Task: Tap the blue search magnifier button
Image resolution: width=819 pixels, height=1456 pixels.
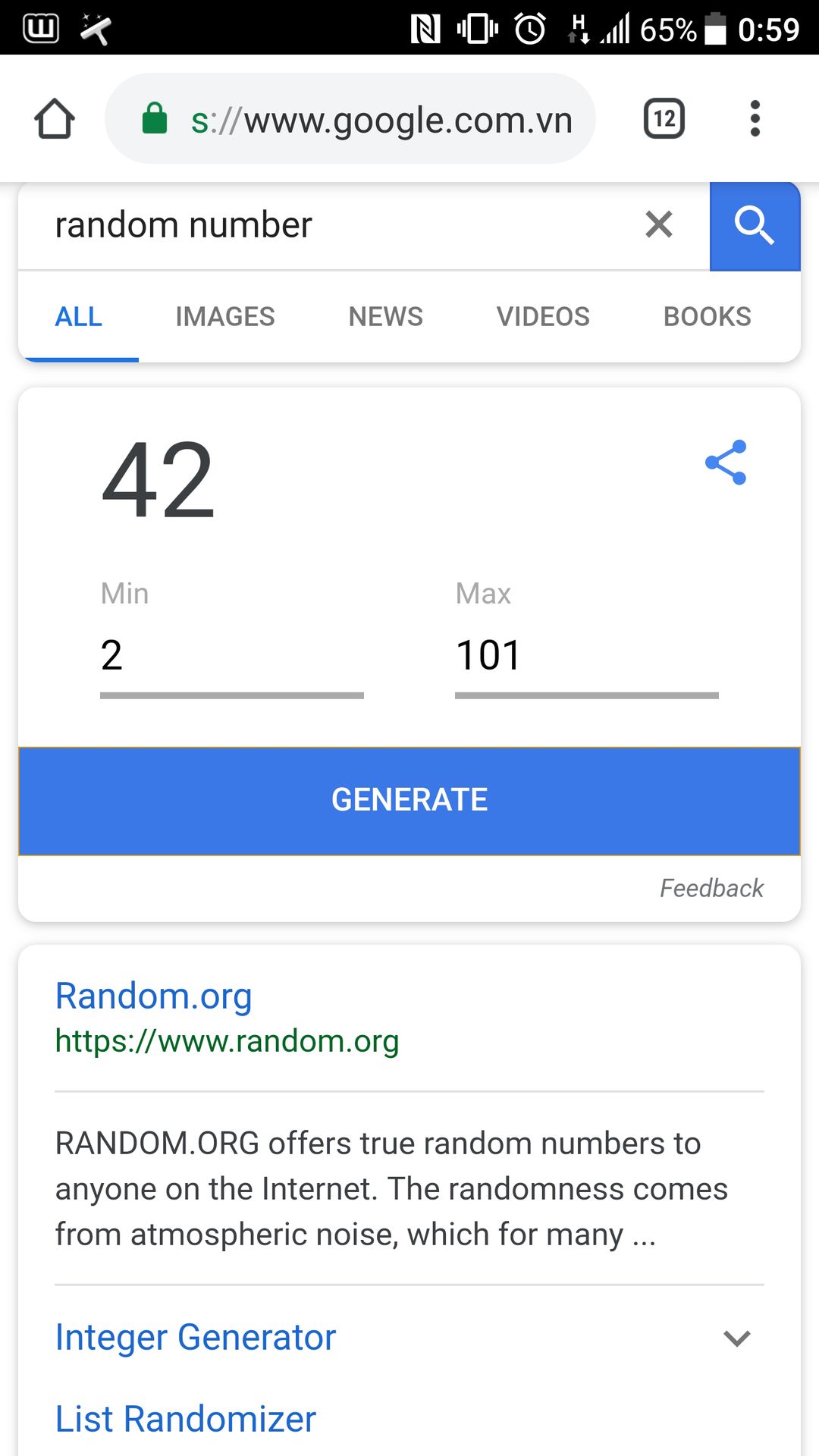Action: (x=755, y=226)
